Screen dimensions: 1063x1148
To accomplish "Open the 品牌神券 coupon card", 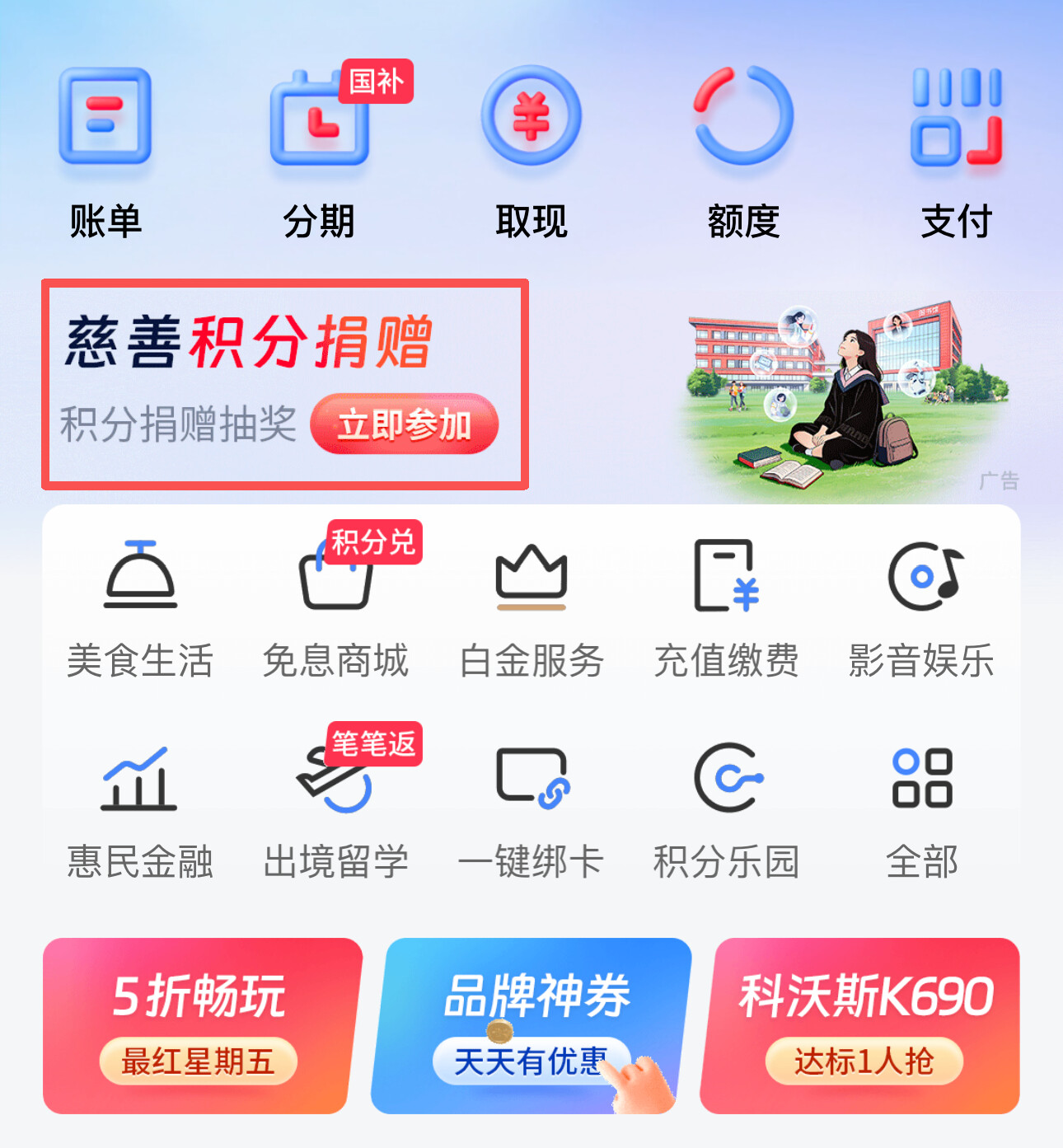I will tap(531, 1025).
